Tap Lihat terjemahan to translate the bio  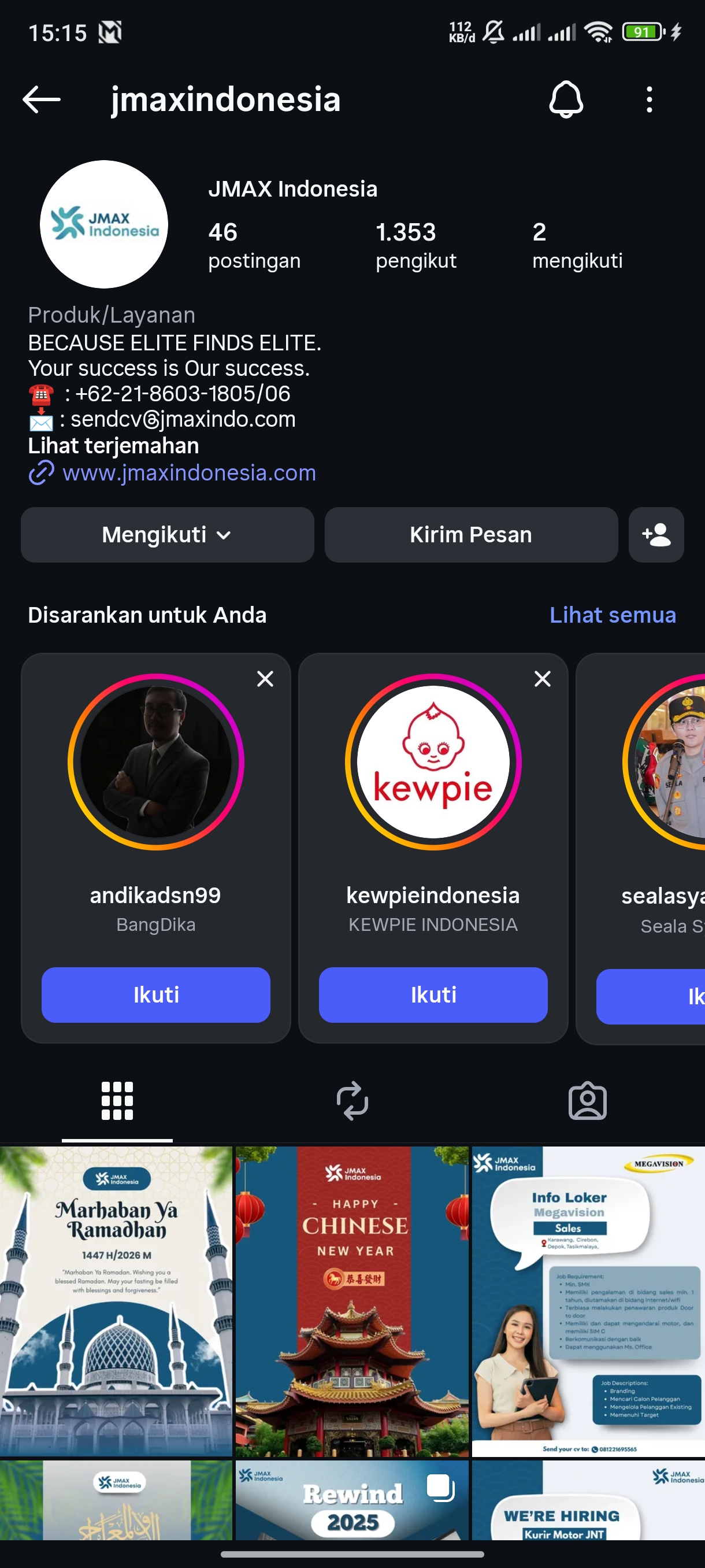coord(113,446)
